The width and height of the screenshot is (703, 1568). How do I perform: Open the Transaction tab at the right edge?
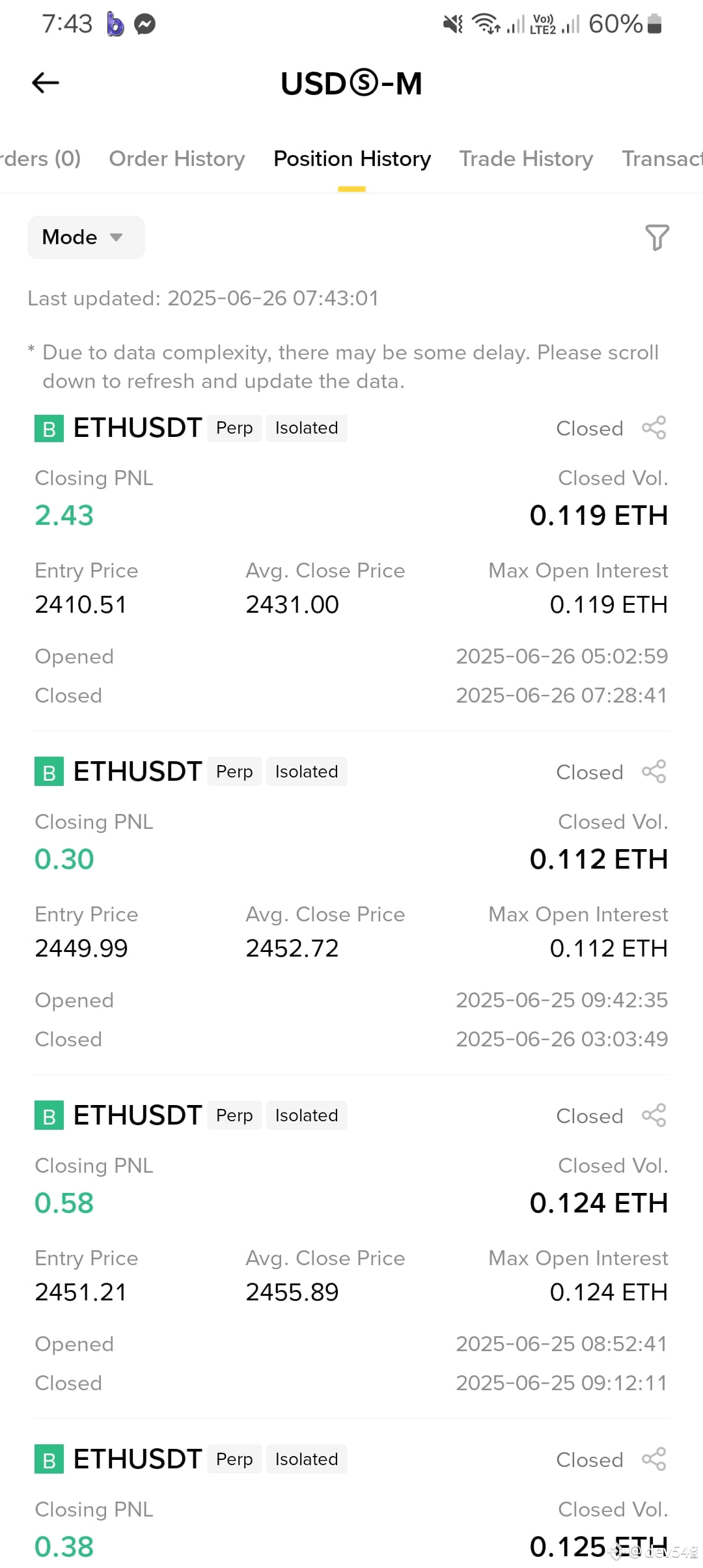pos(662,159)
